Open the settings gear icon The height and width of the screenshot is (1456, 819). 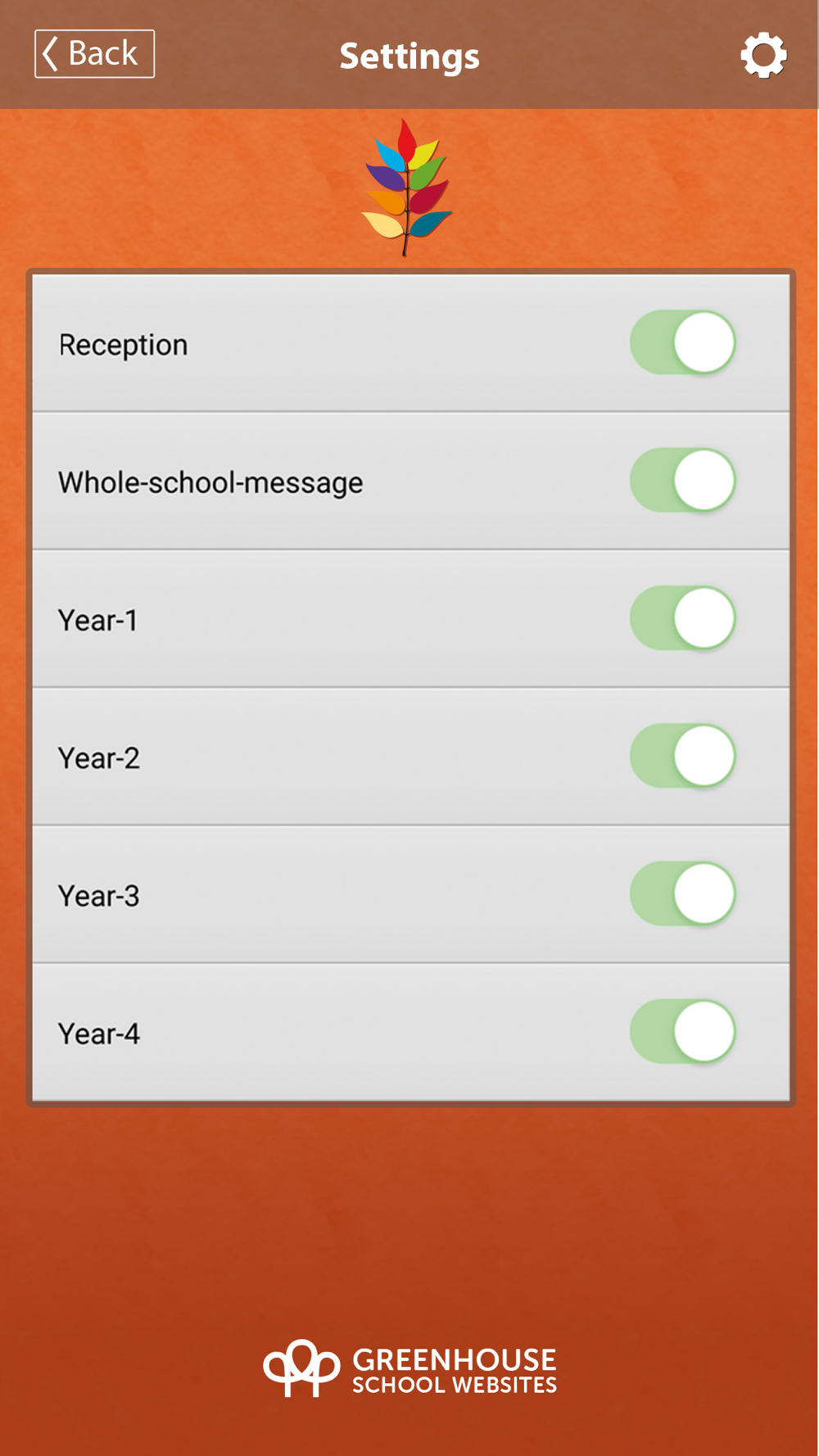pyautogui.click(x=763, y=55)
